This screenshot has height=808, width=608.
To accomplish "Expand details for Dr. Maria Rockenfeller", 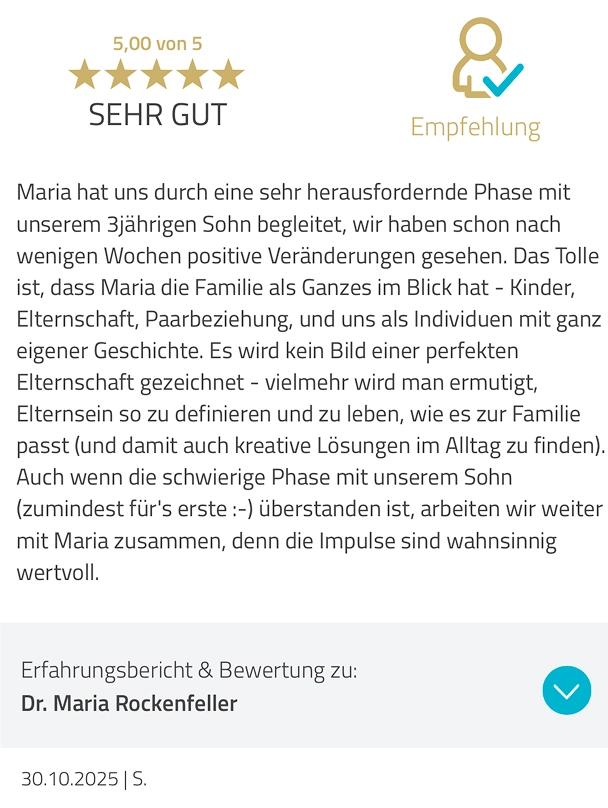I will (566, 690).
